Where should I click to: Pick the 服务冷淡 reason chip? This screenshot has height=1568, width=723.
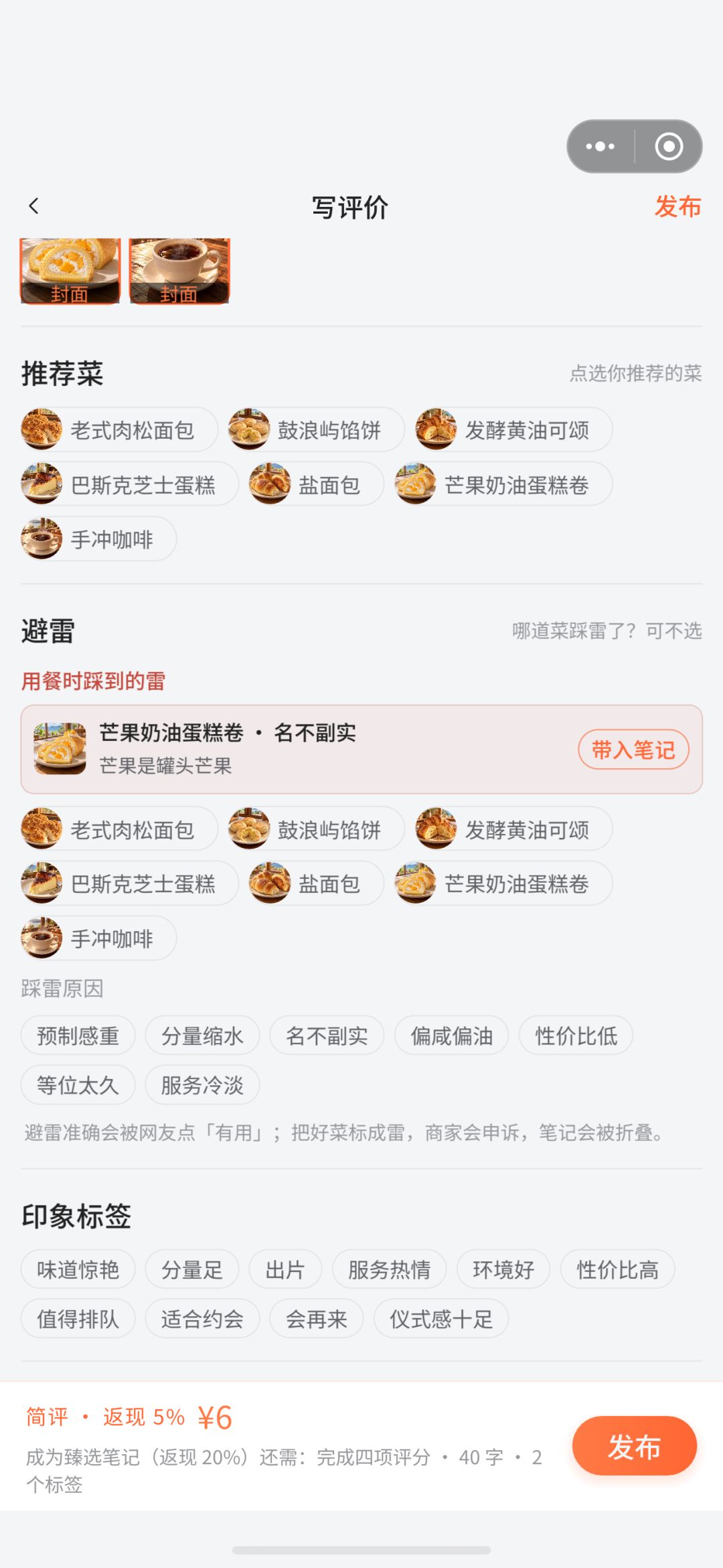coord(202,1085)
